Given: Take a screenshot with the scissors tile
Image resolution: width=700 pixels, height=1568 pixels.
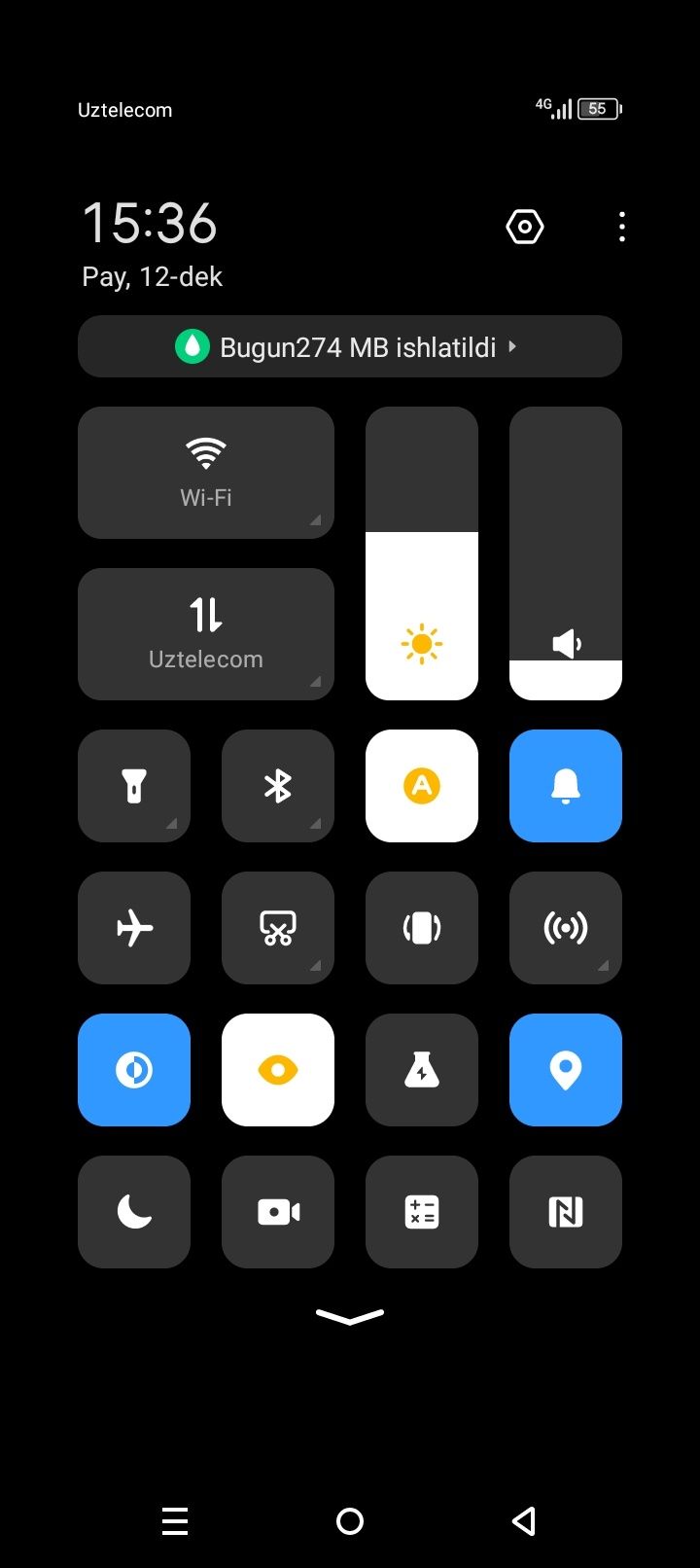Looking at the screenshot, I should [x=278, y=928].
